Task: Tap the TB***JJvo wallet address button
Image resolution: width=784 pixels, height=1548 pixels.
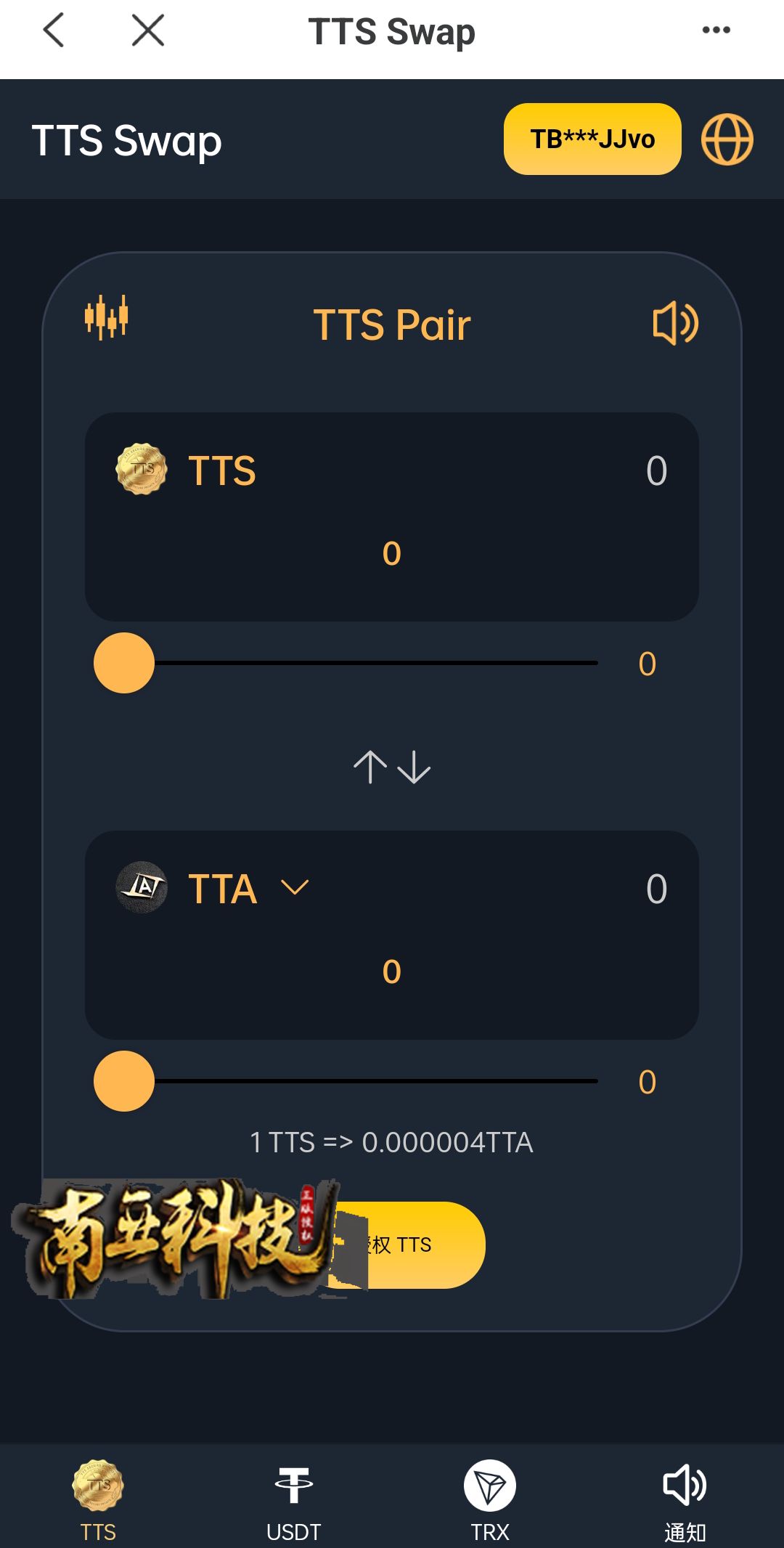Action: click(592, 139)
